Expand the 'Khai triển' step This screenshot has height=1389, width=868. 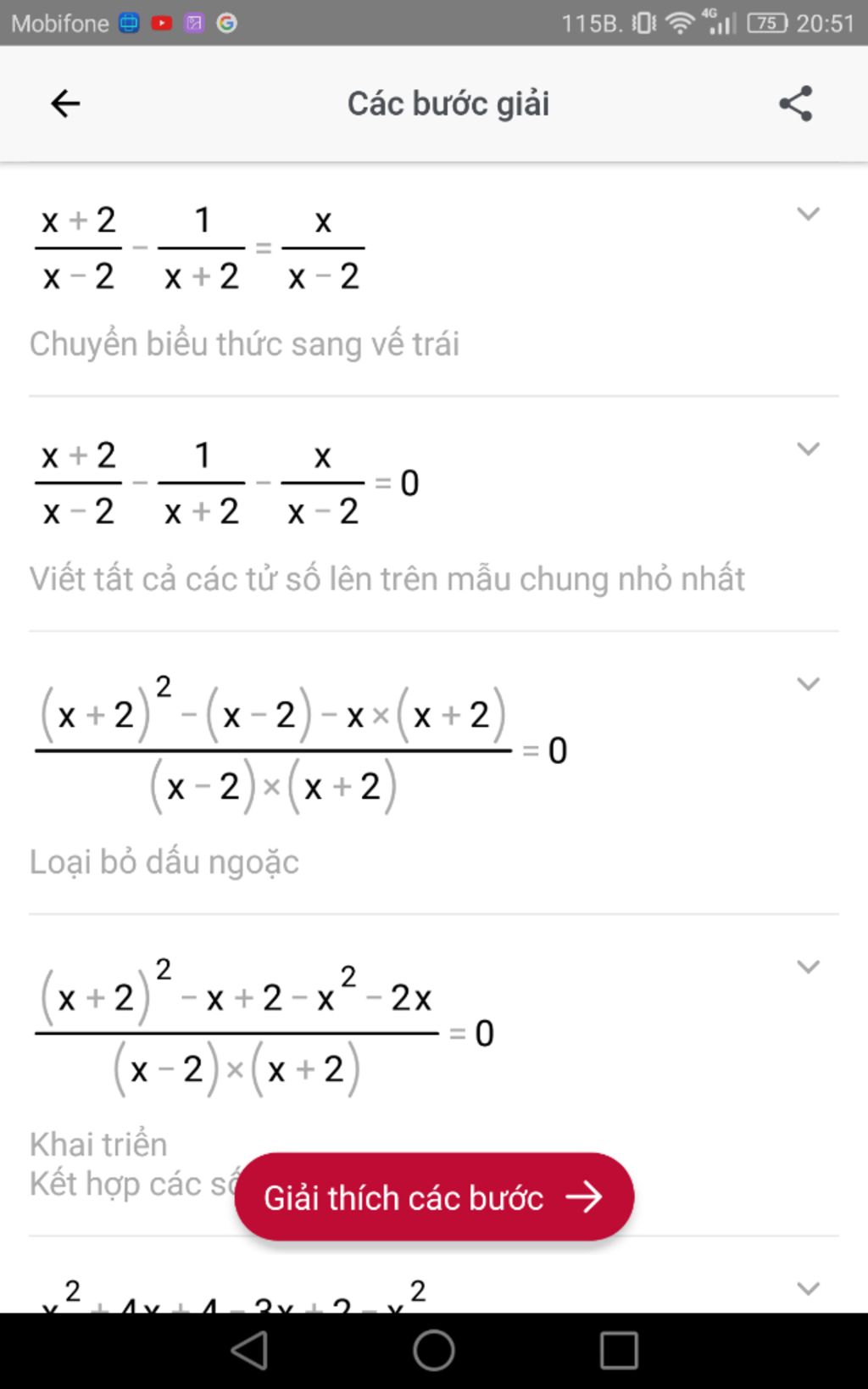point(808,967)
